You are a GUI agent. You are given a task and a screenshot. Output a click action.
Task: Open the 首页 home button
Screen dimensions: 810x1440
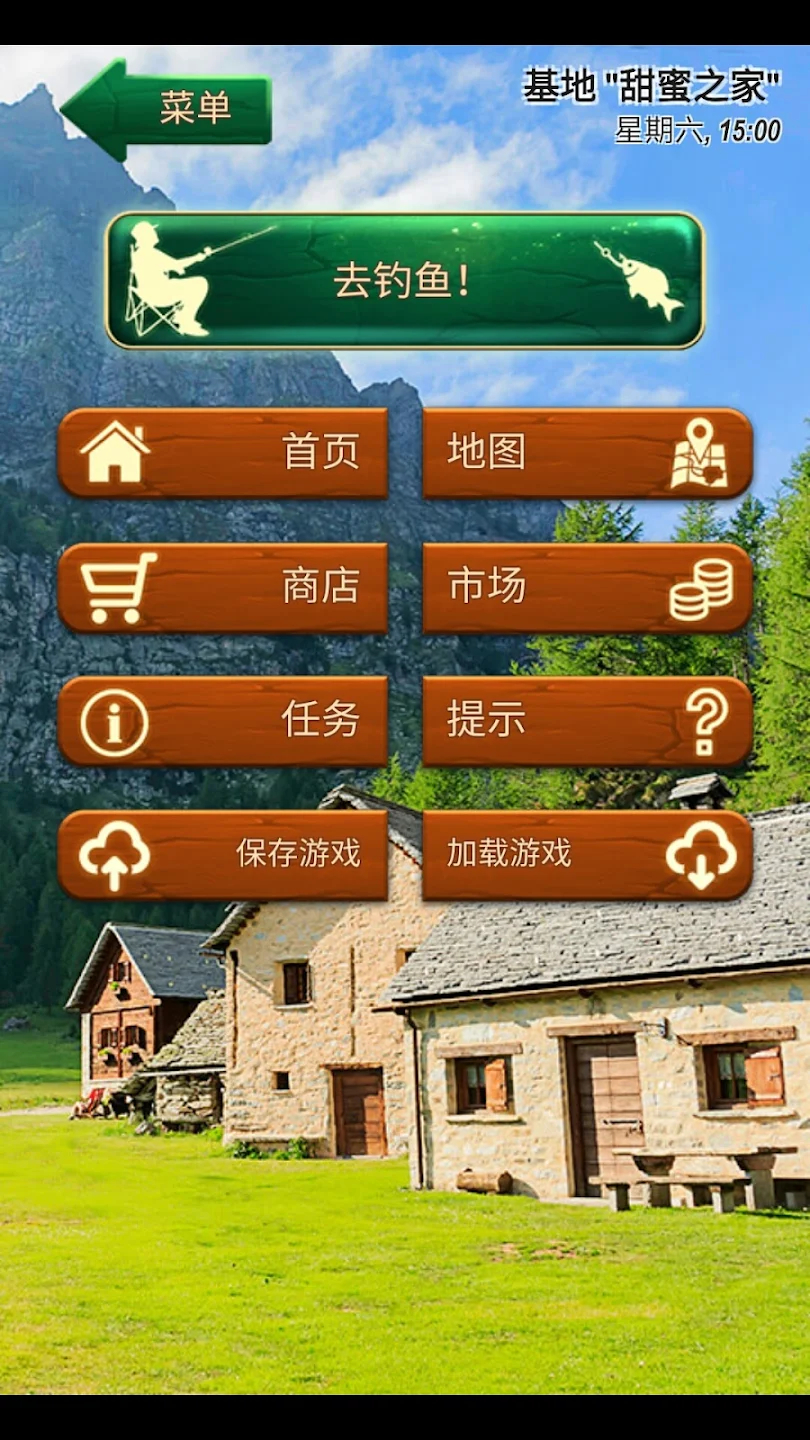tap(223, 452)
